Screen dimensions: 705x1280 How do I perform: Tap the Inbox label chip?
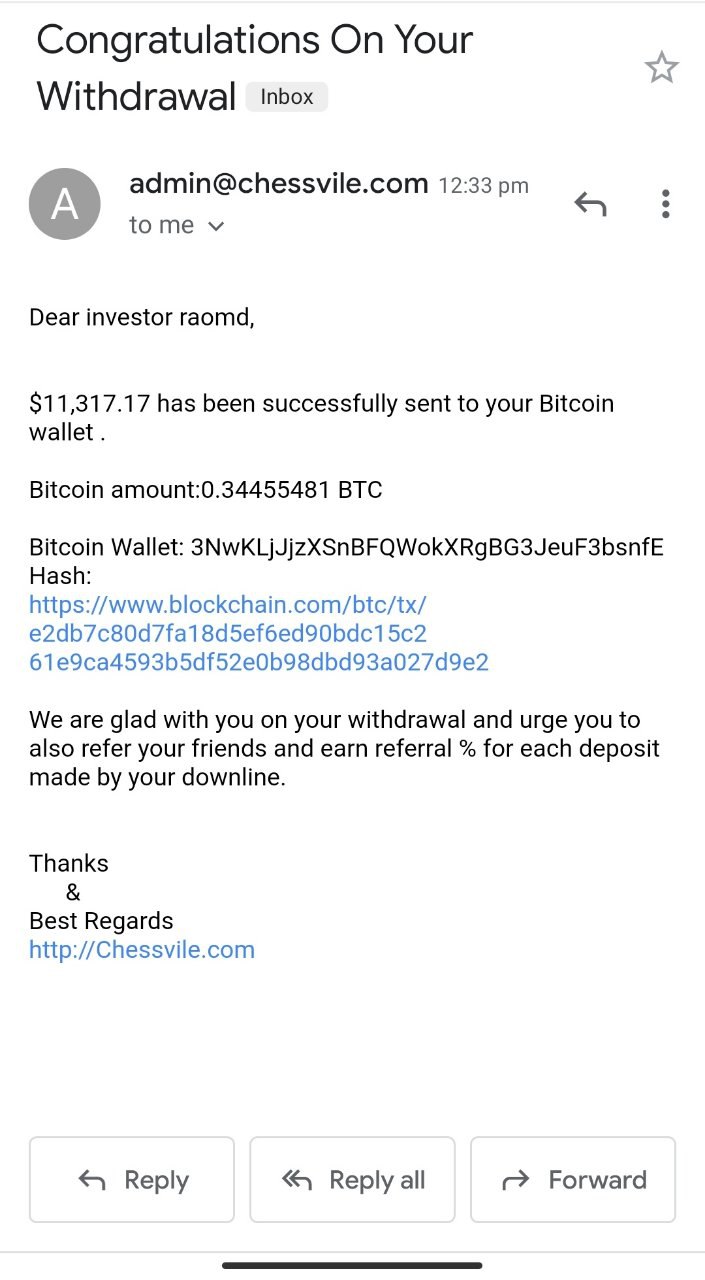tap(287, 97)
